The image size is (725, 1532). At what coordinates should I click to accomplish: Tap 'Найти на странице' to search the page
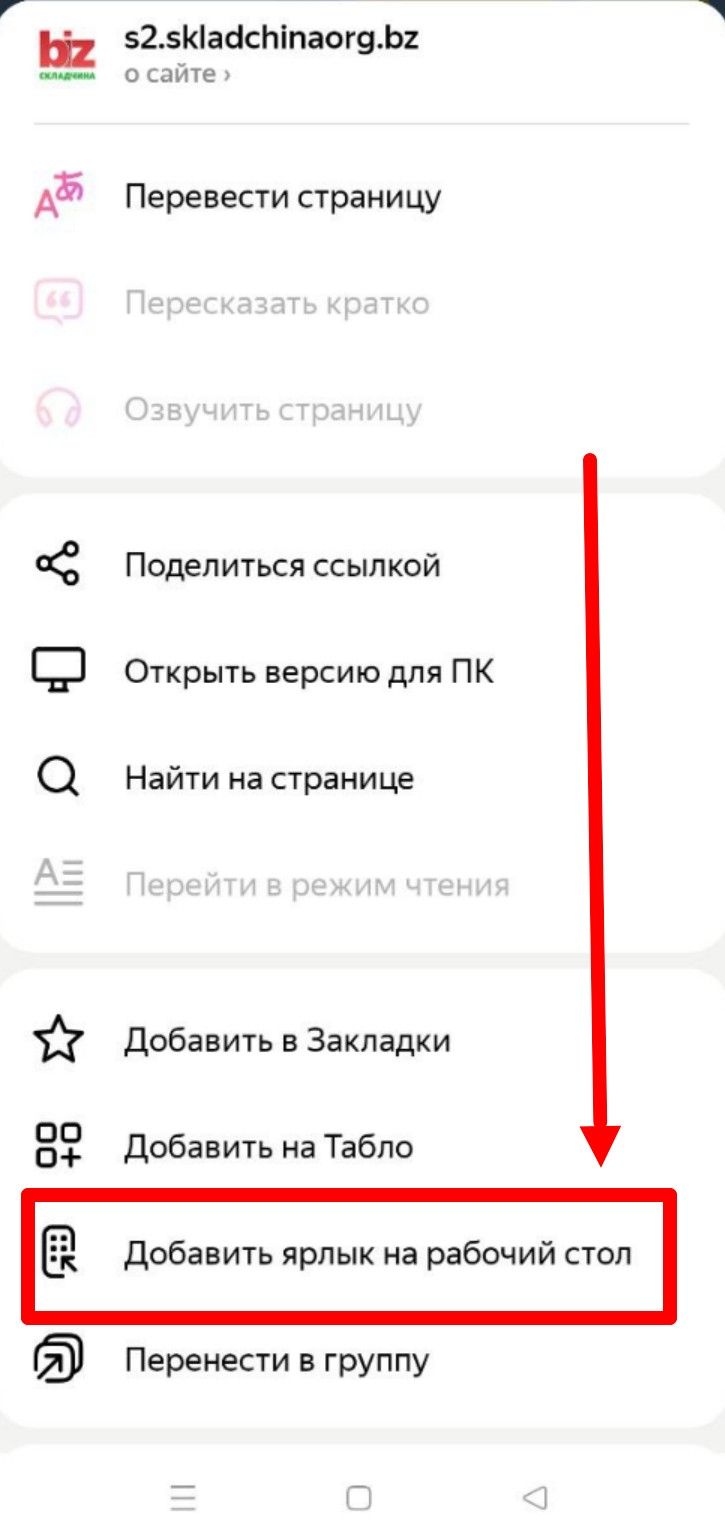[x=268, y=778]
